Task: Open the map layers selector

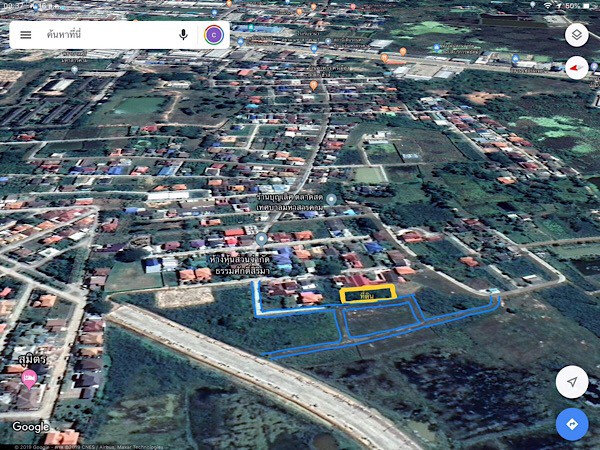Action: (576, 35)
